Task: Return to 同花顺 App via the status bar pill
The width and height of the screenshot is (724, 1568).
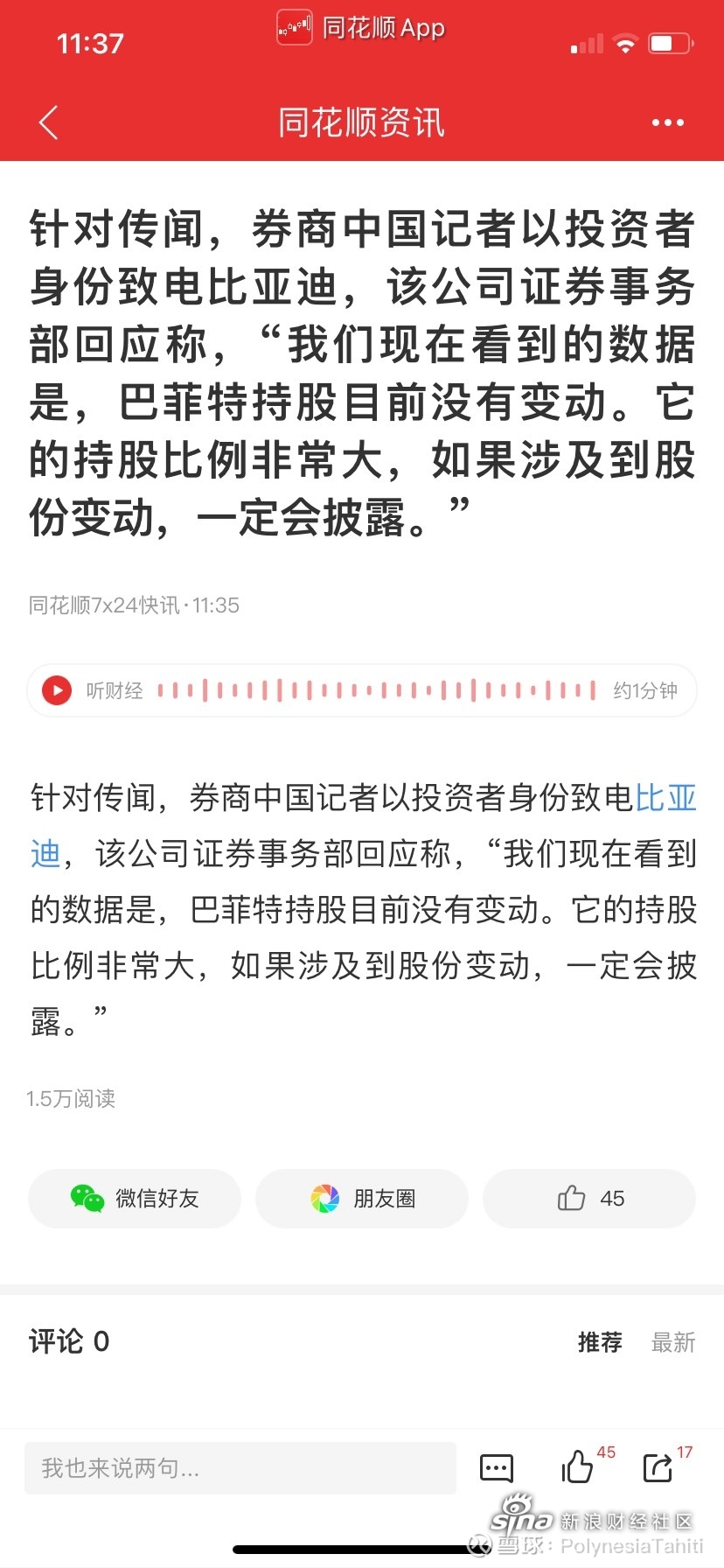Action: pos(361,27)
